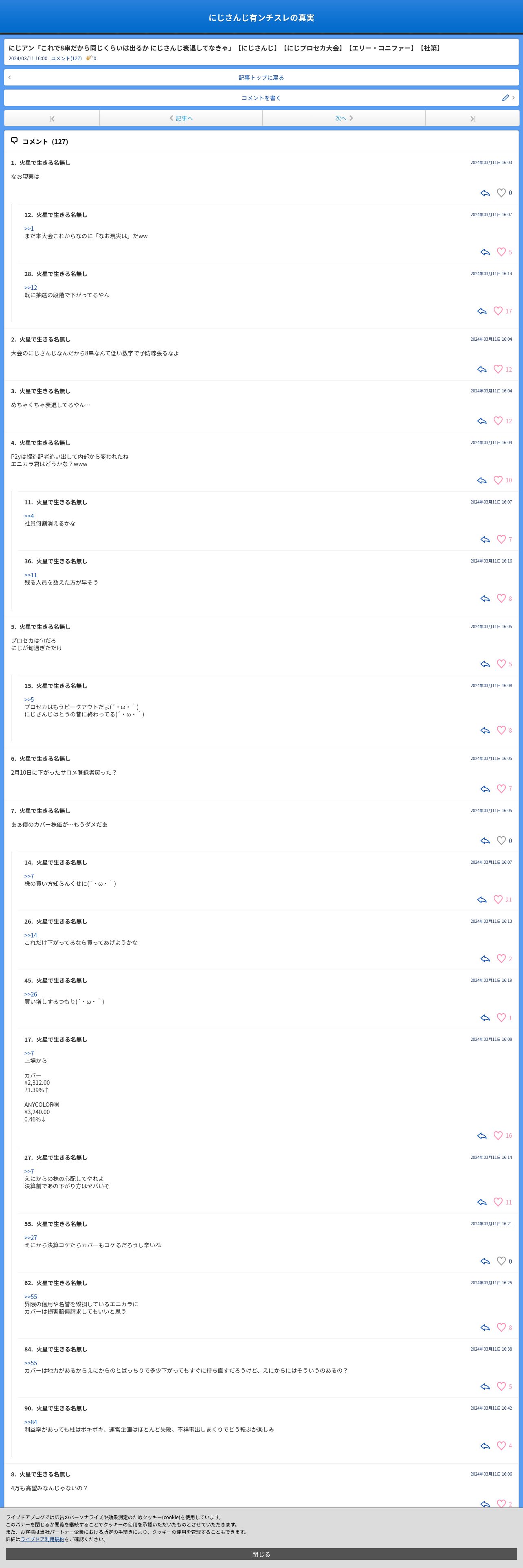The image size is (523, 1568).
Task: Like comment 28 about 抽選の段階
Action: tap(498, 311)
